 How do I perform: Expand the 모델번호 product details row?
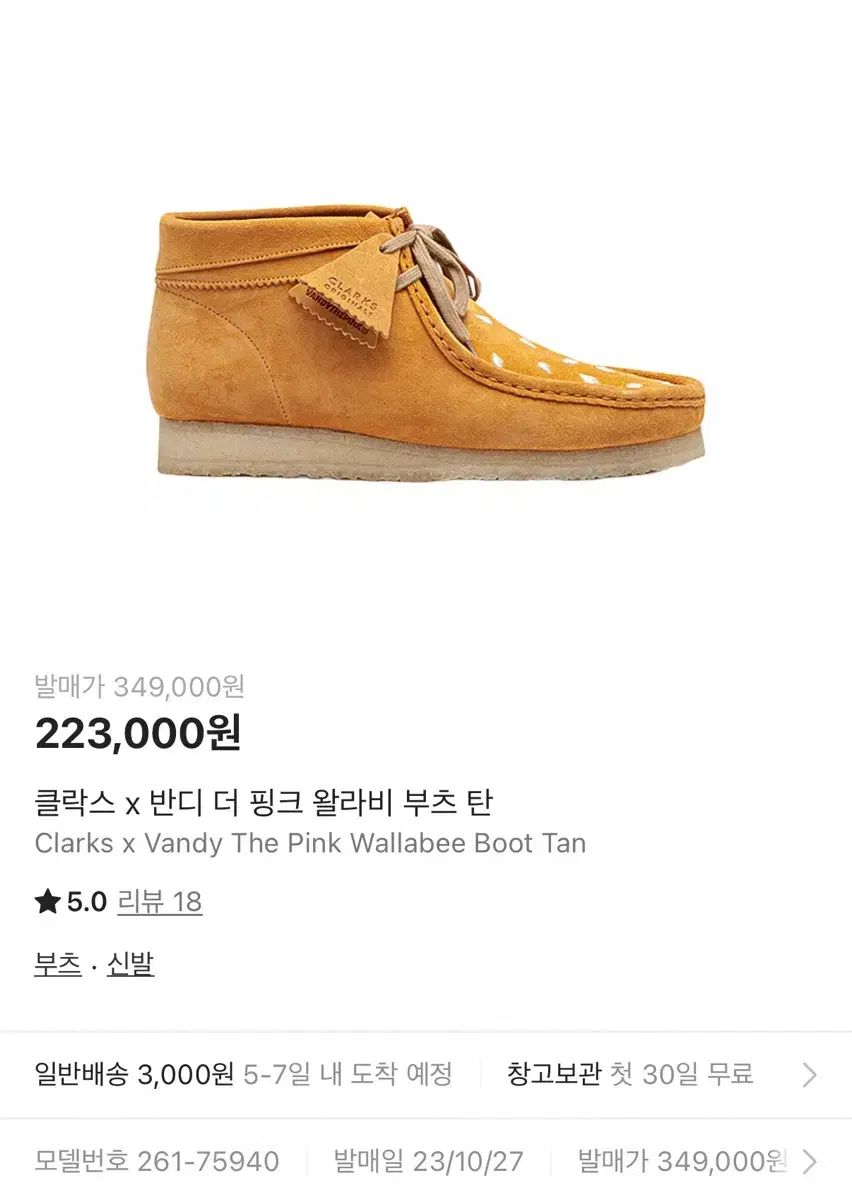pyautogui.click(x=809, y=1162)
